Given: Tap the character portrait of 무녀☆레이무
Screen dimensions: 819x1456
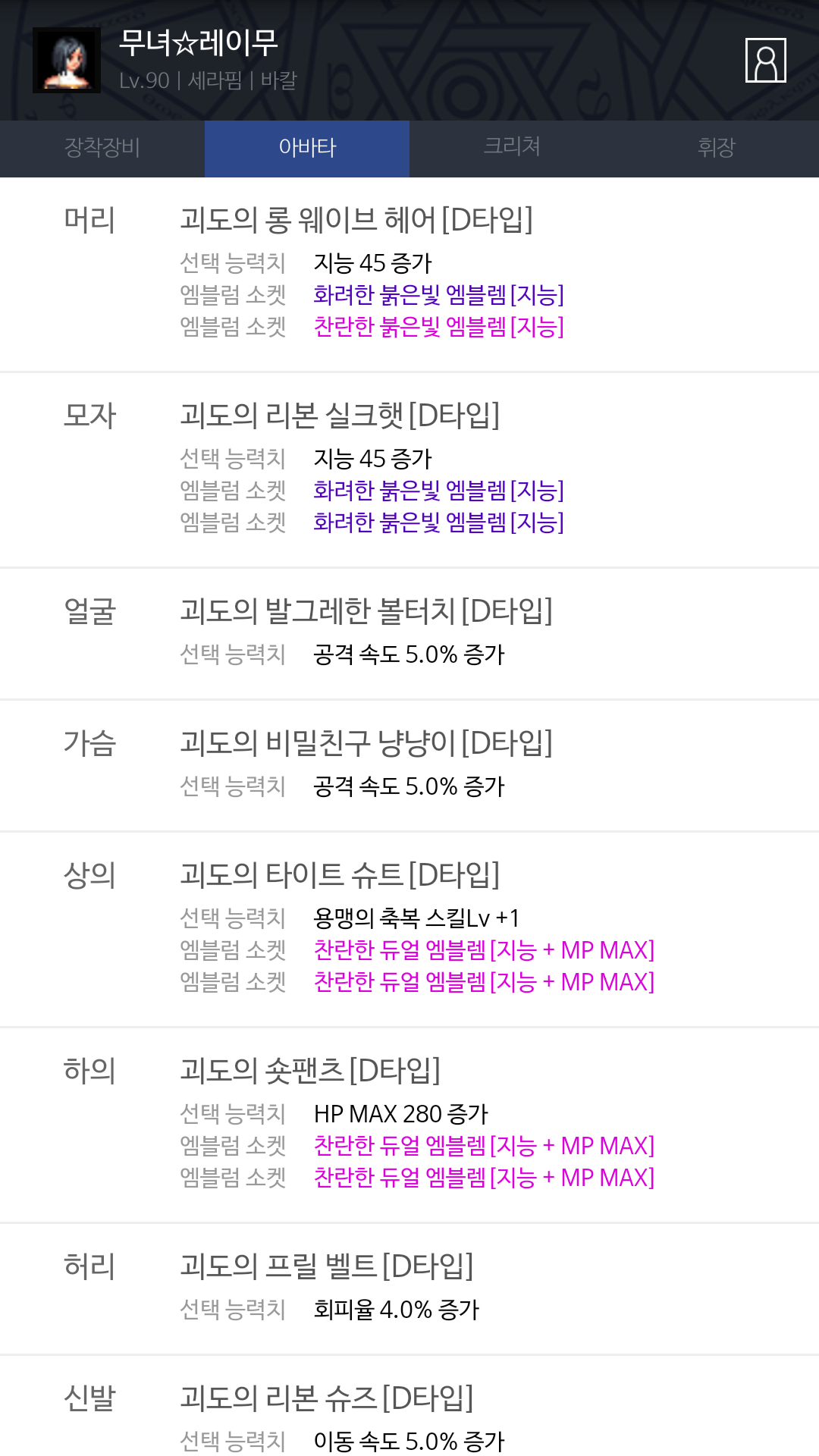Looking at the screenshot, I should [x=67, y=61].
